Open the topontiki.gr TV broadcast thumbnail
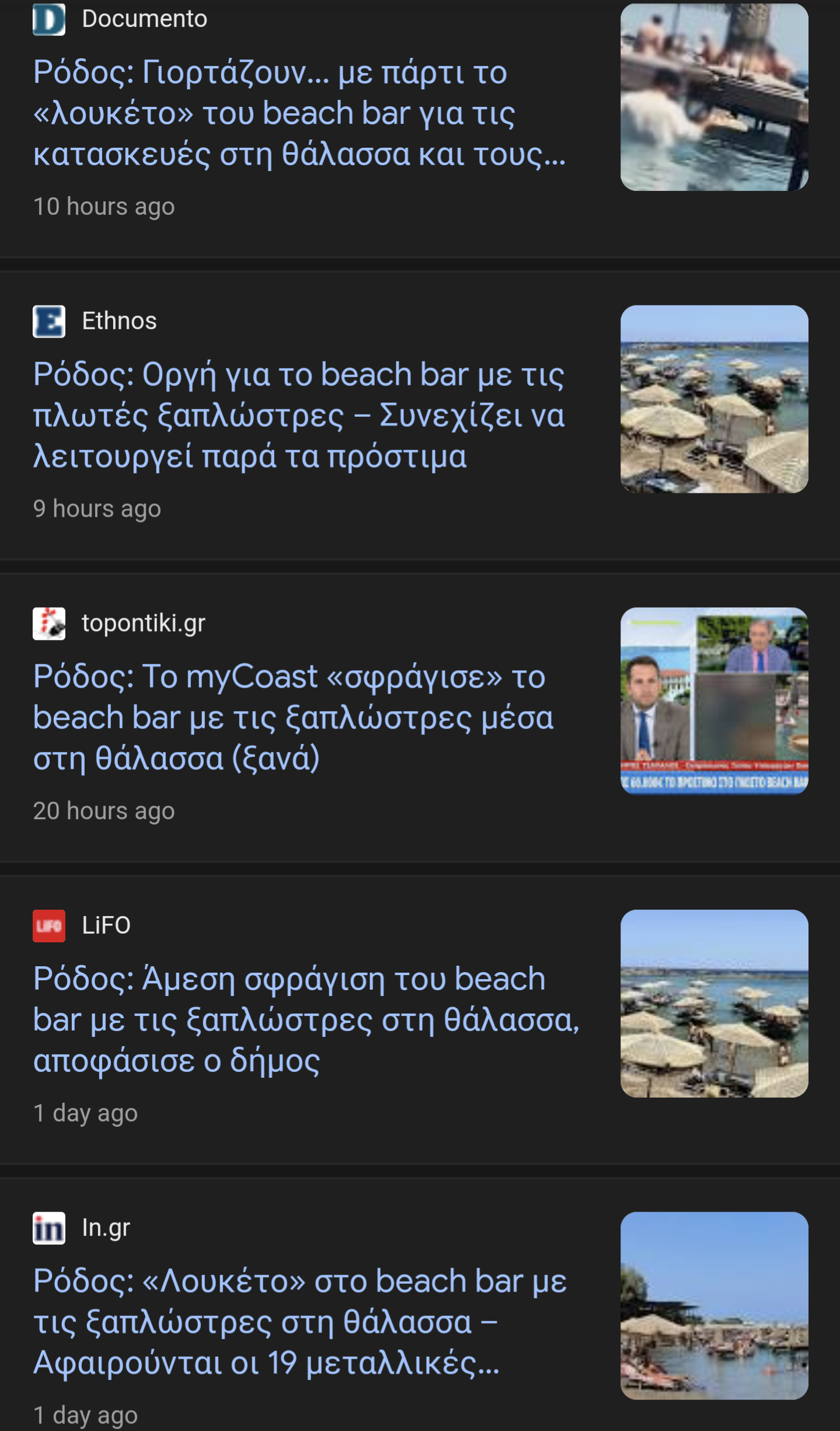This screenshot has width=840, height=1431. [x=714, y=701]
